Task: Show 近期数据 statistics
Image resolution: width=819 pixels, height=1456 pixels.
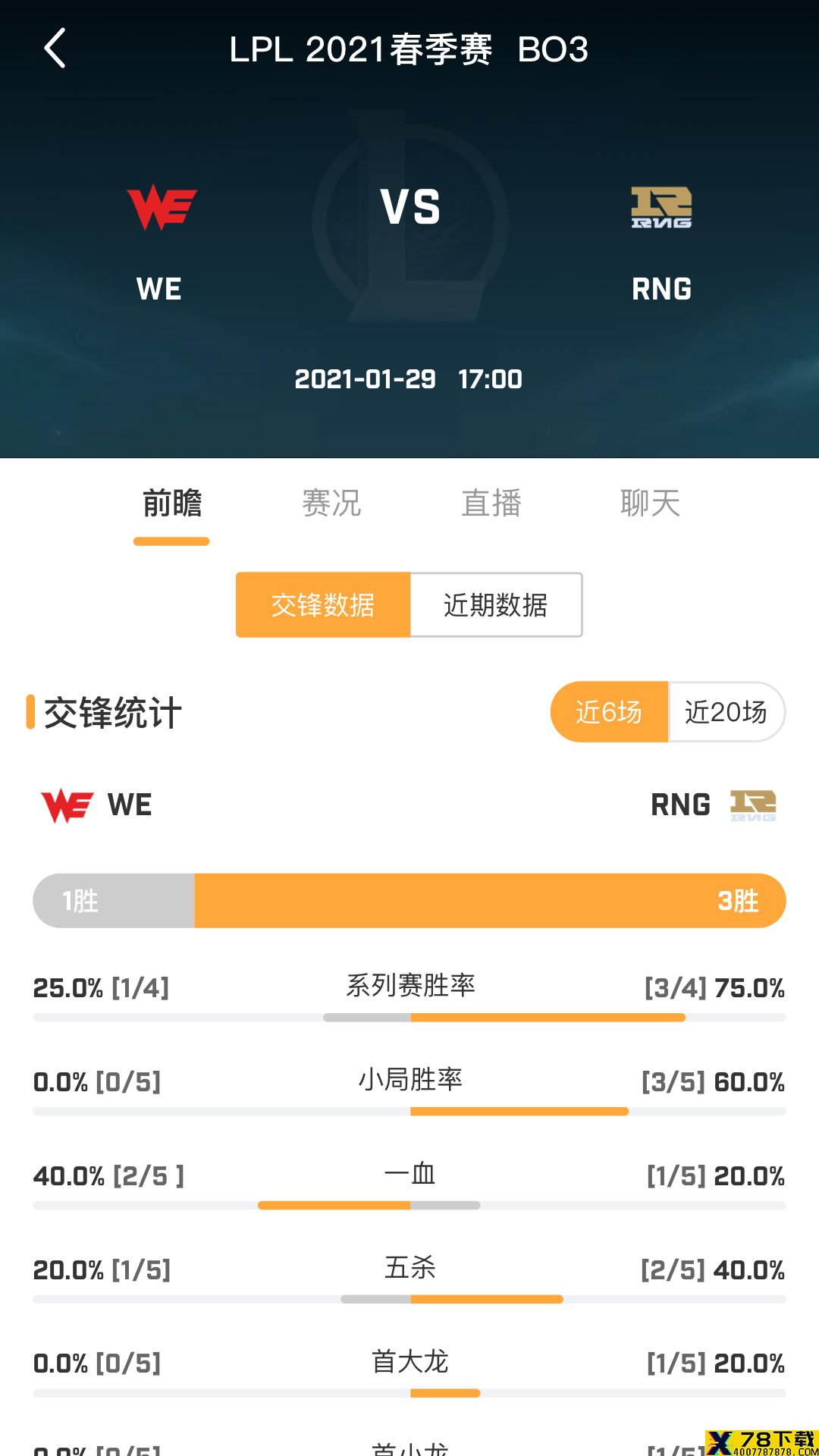Action: pyautogui.click(x=496, y=605)
